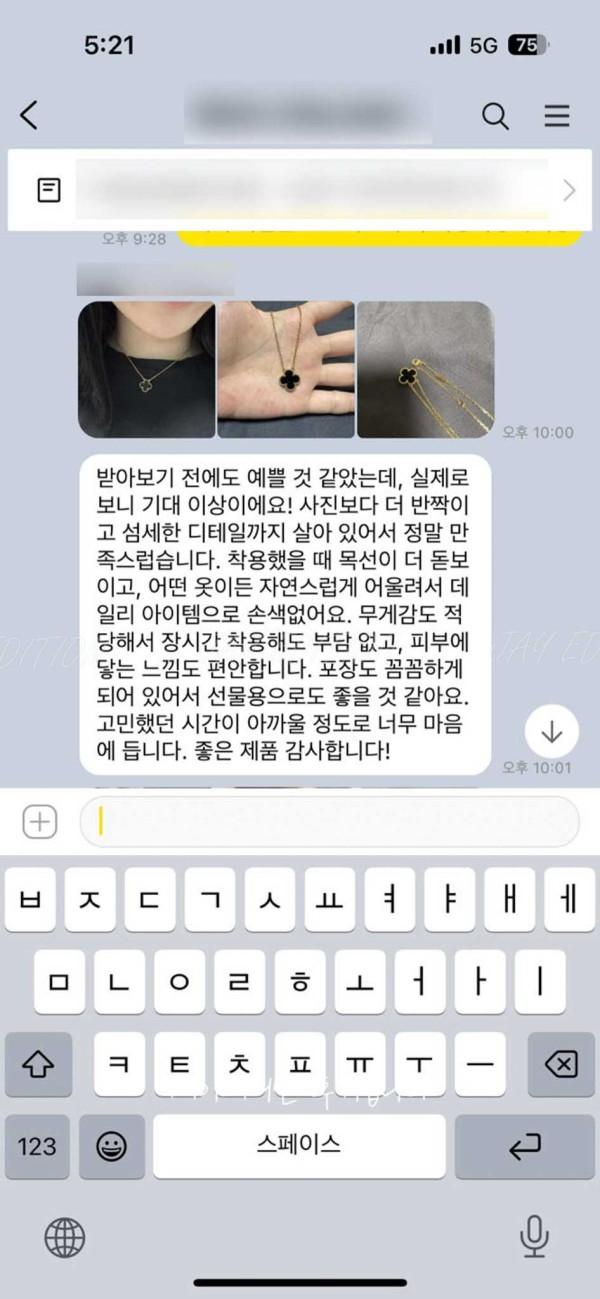Tap the shift key on the keyboard
The image size is (600, 1299).
38,1064
